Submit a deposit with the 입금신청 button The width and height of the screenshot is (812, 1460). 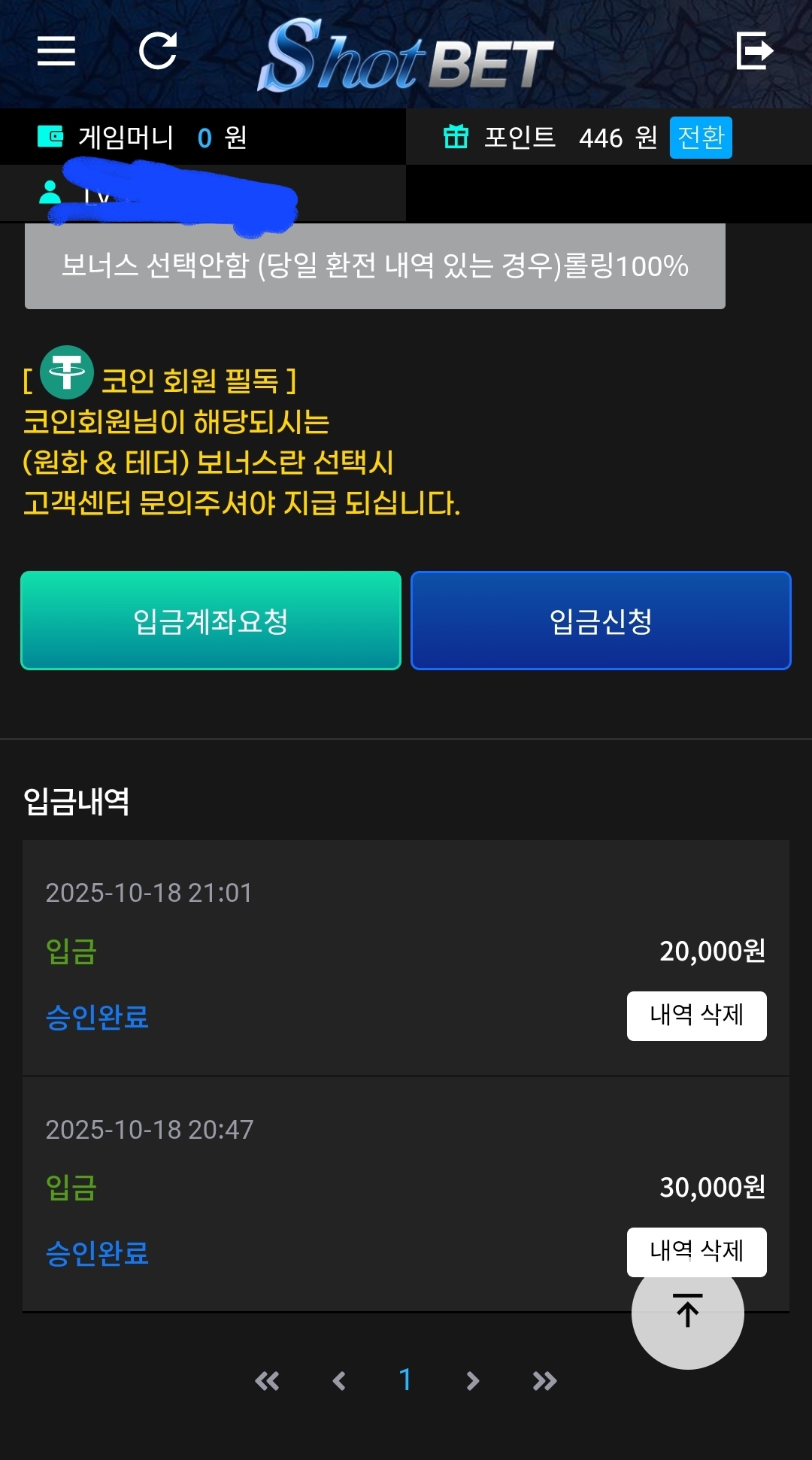(x=601, y=621)
